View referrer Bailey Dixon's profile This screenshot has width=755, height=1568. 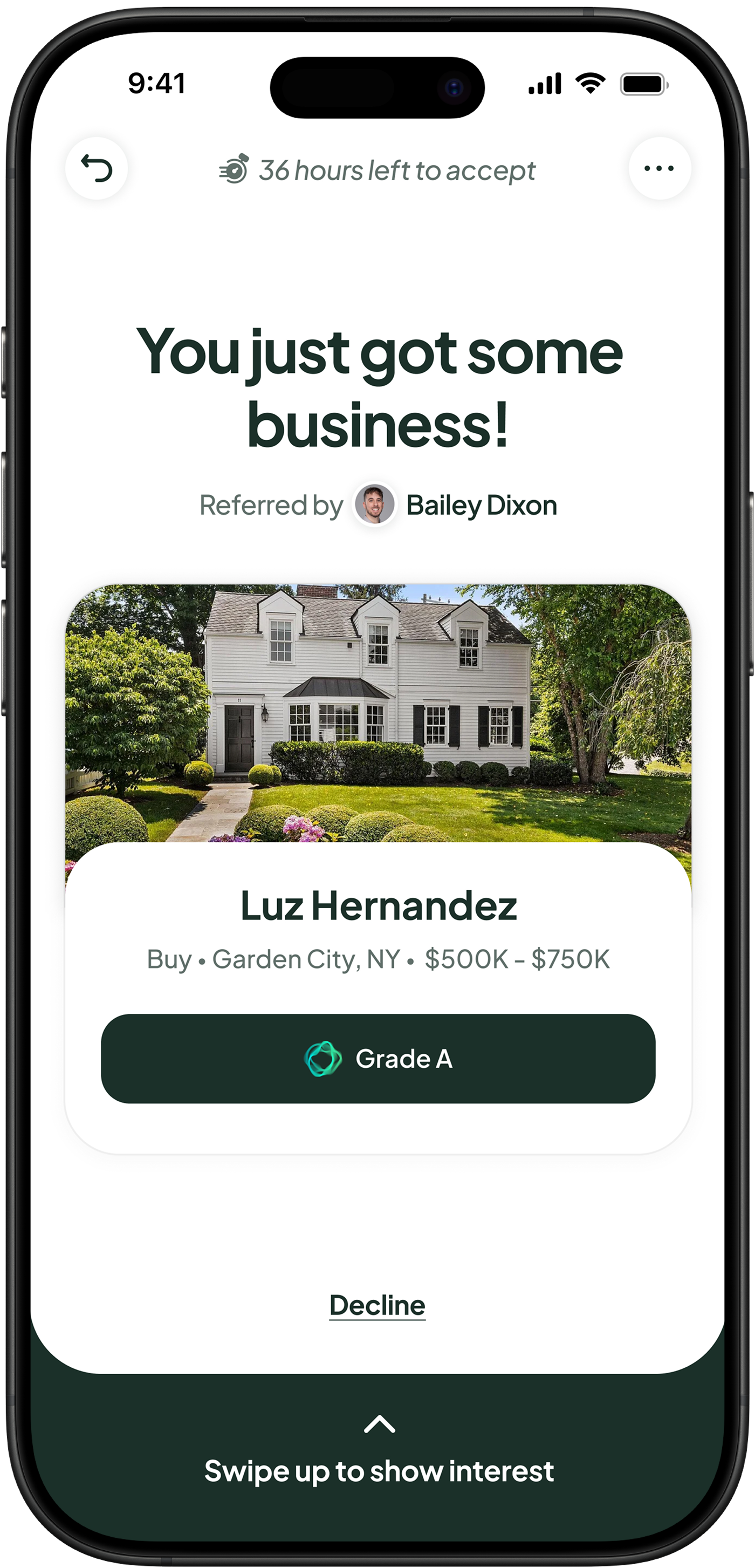(455, 505)
